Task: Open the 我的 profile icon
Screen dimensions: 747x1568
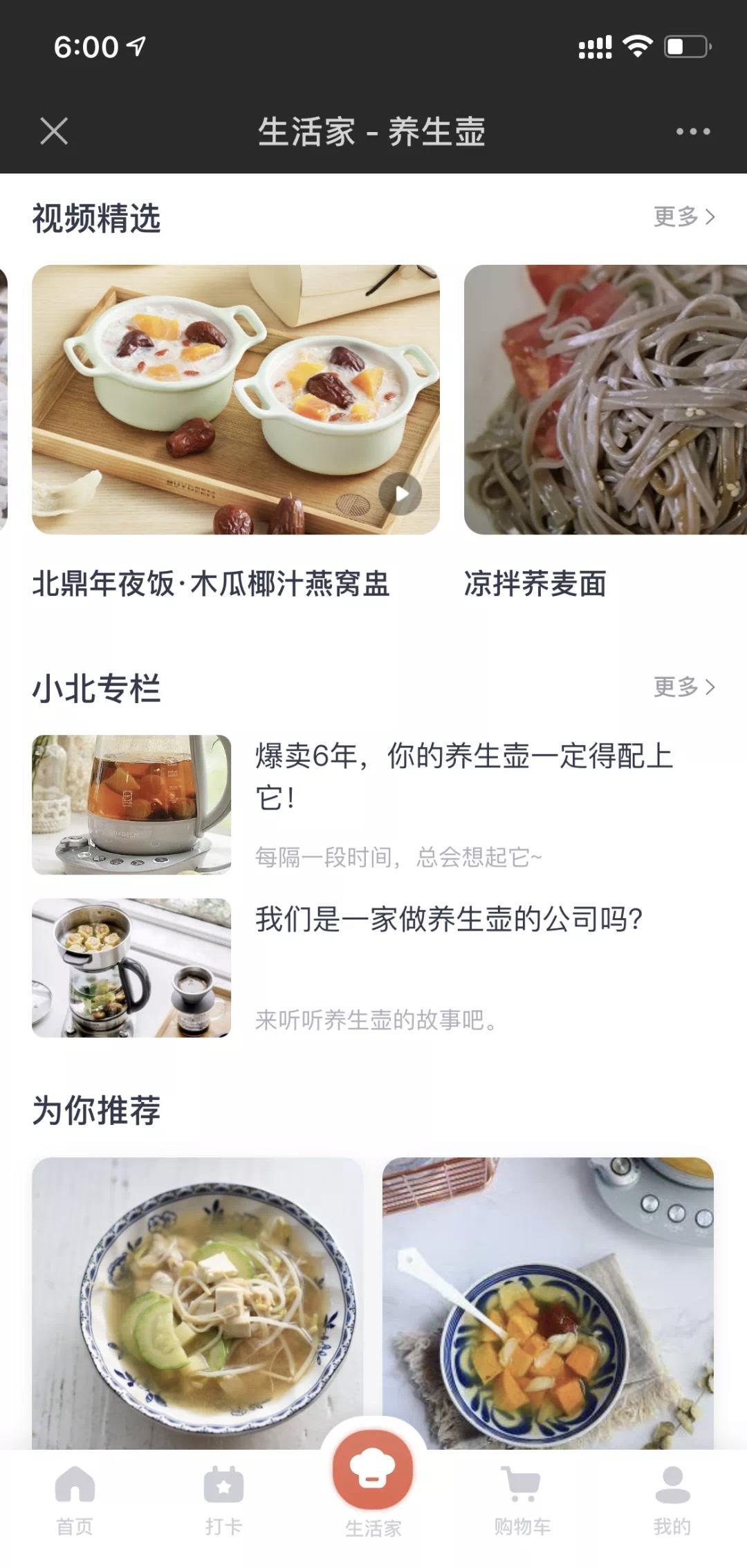Action: click(x=669, y=1486)
